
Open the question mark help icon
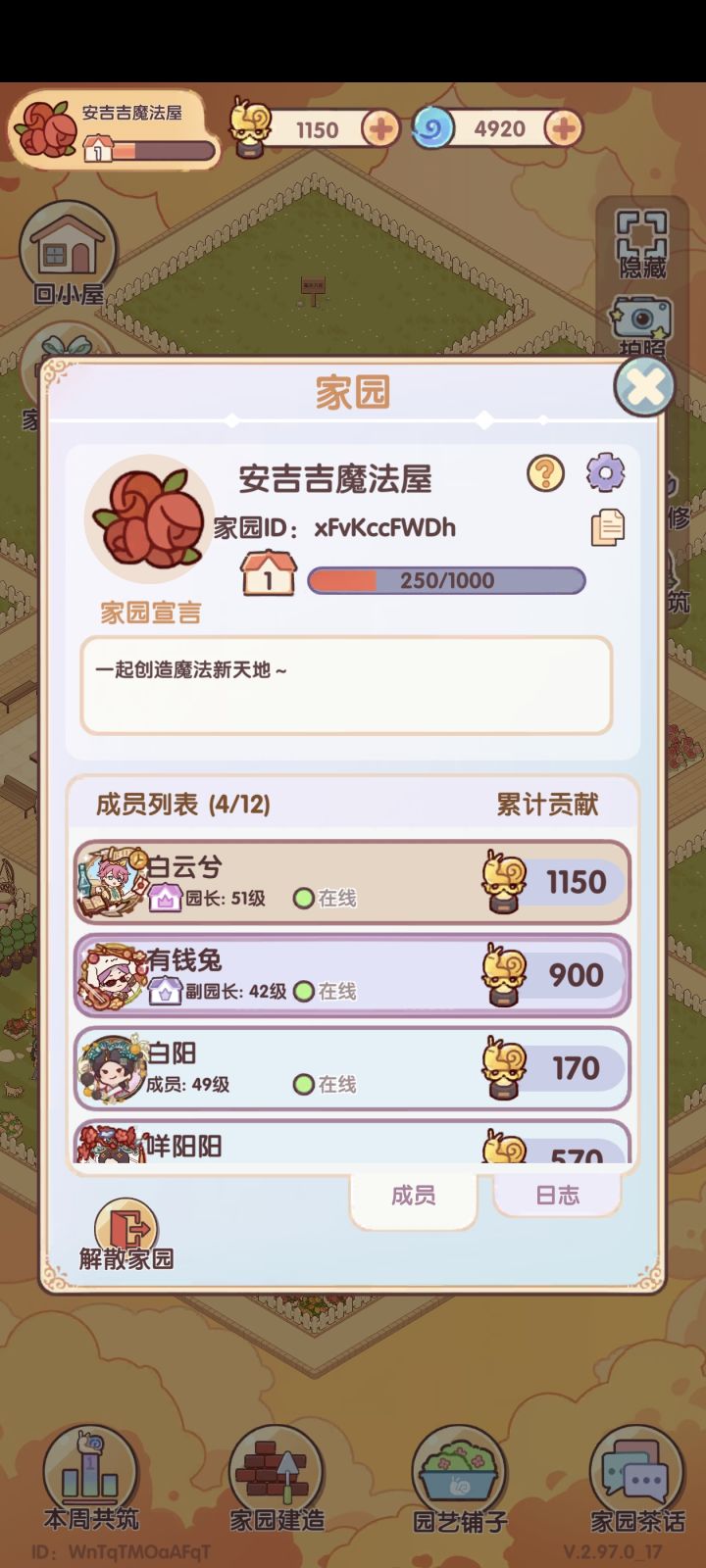point(545,473)
